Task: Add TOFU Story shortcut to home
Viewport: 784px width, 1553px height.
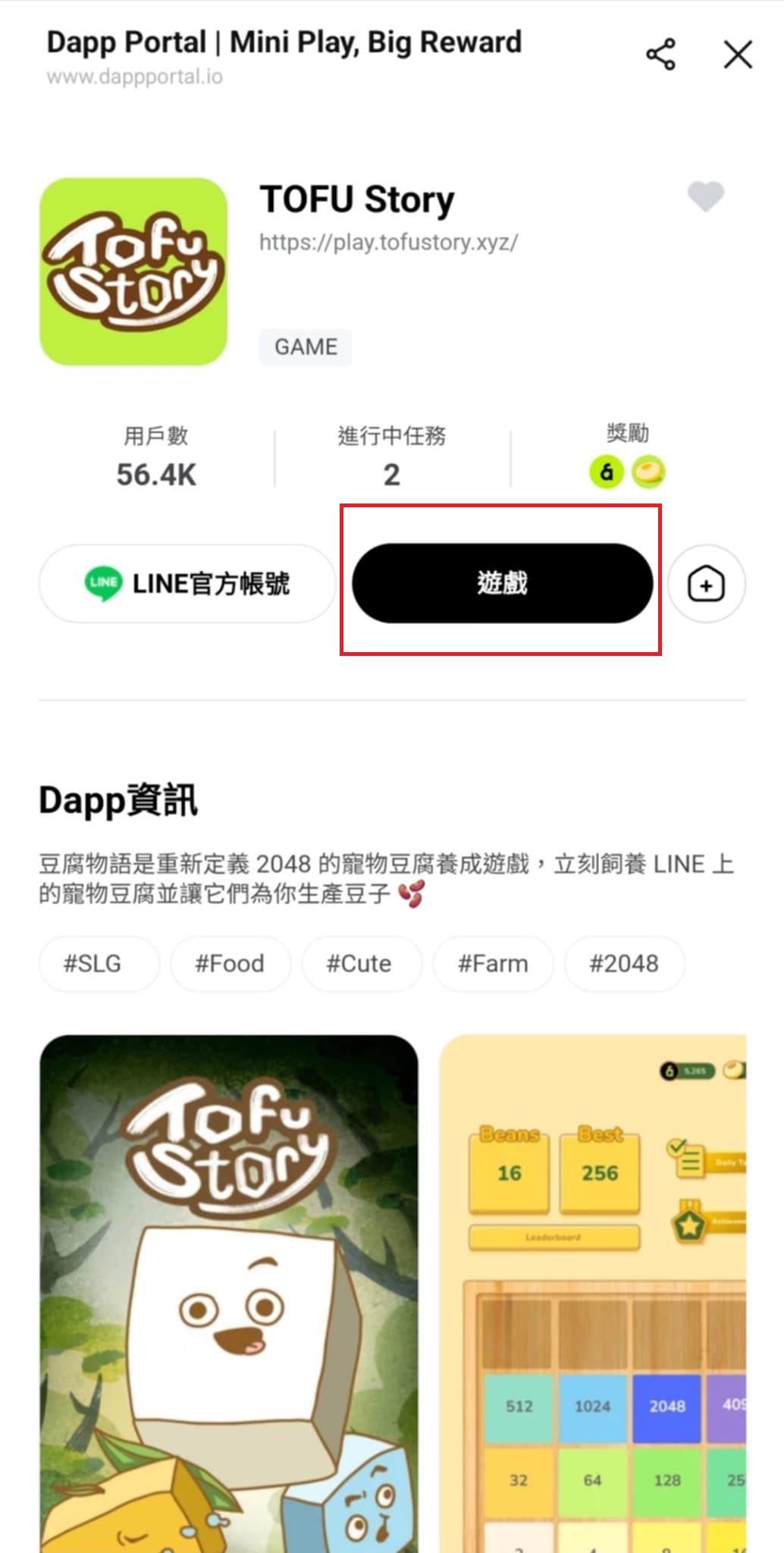Action: [706, 585]
